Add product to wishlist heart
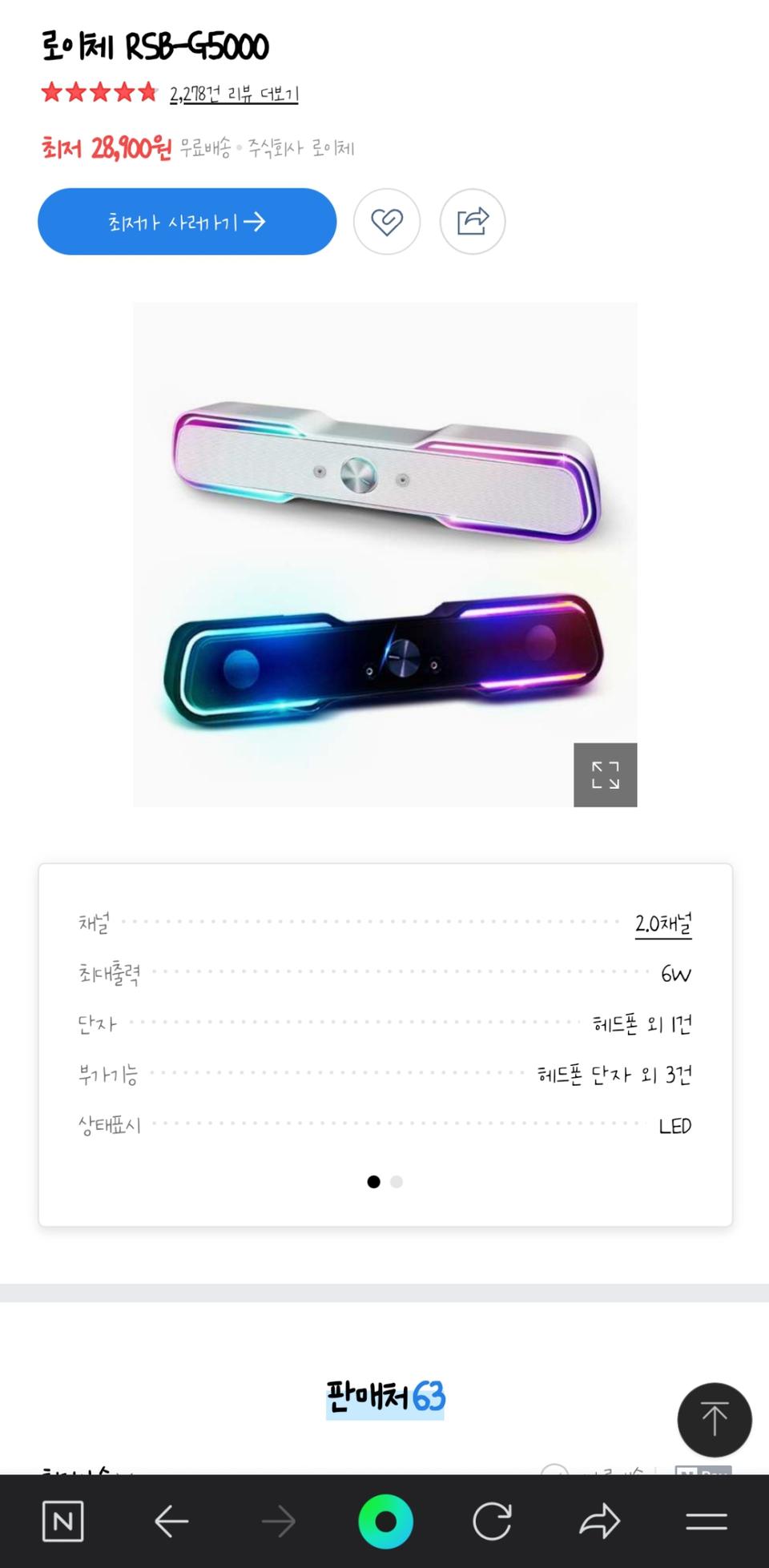The width and height of the screenshot is (769, 1568). tap(387, 222)
